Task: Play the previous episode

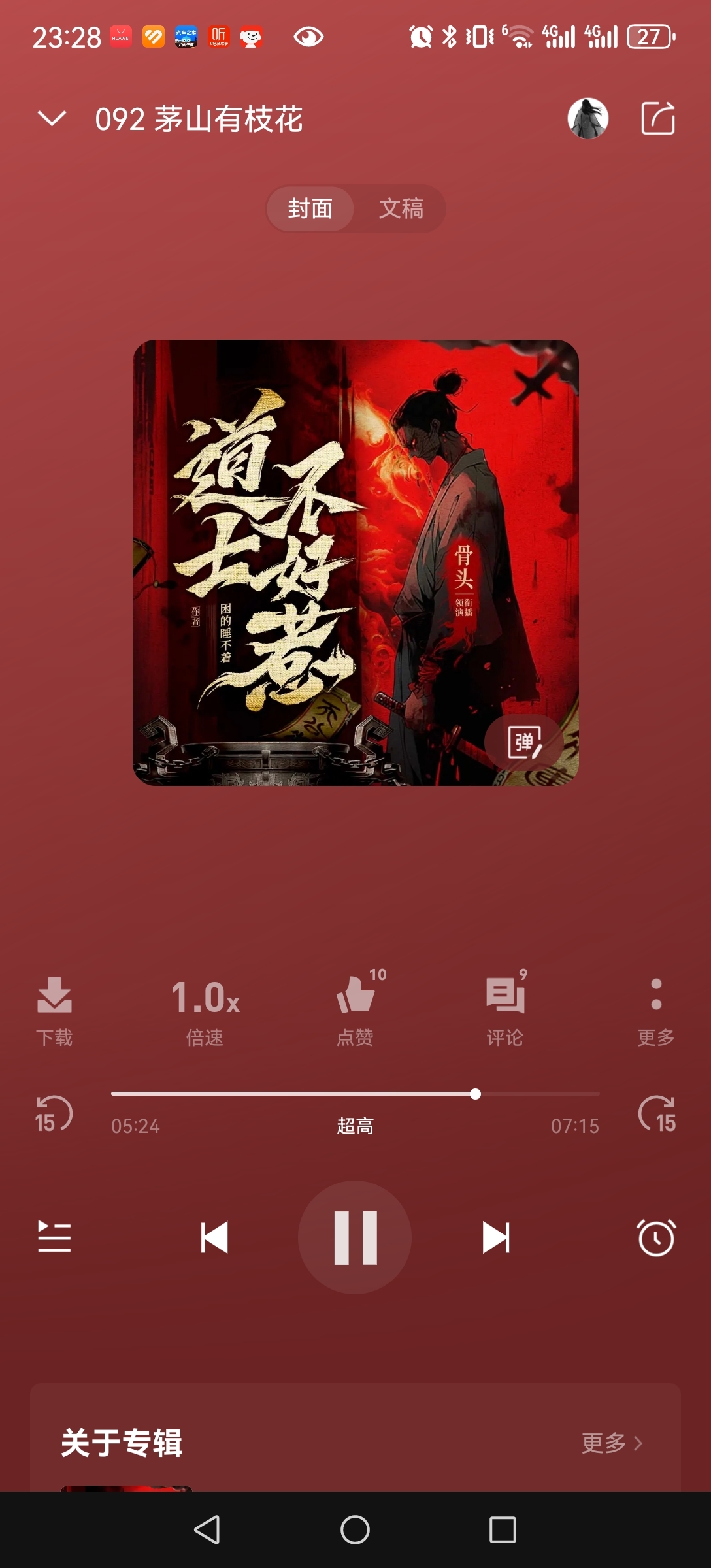Action: (x=214, y=1237)
